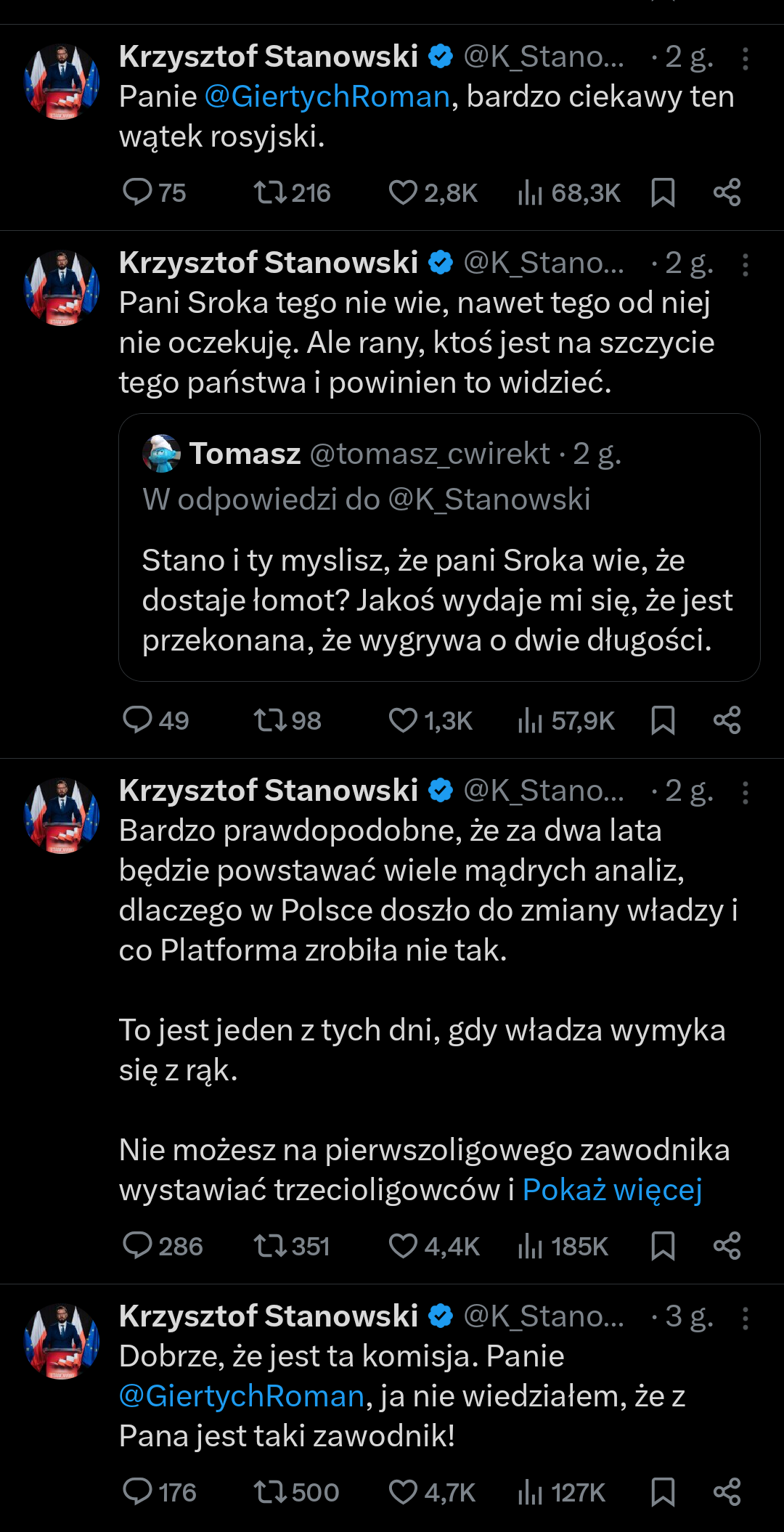Like the tweet with 4,4K likes
The width and height of the screenshot is (784, 1532).
[x=403, y=1246]
